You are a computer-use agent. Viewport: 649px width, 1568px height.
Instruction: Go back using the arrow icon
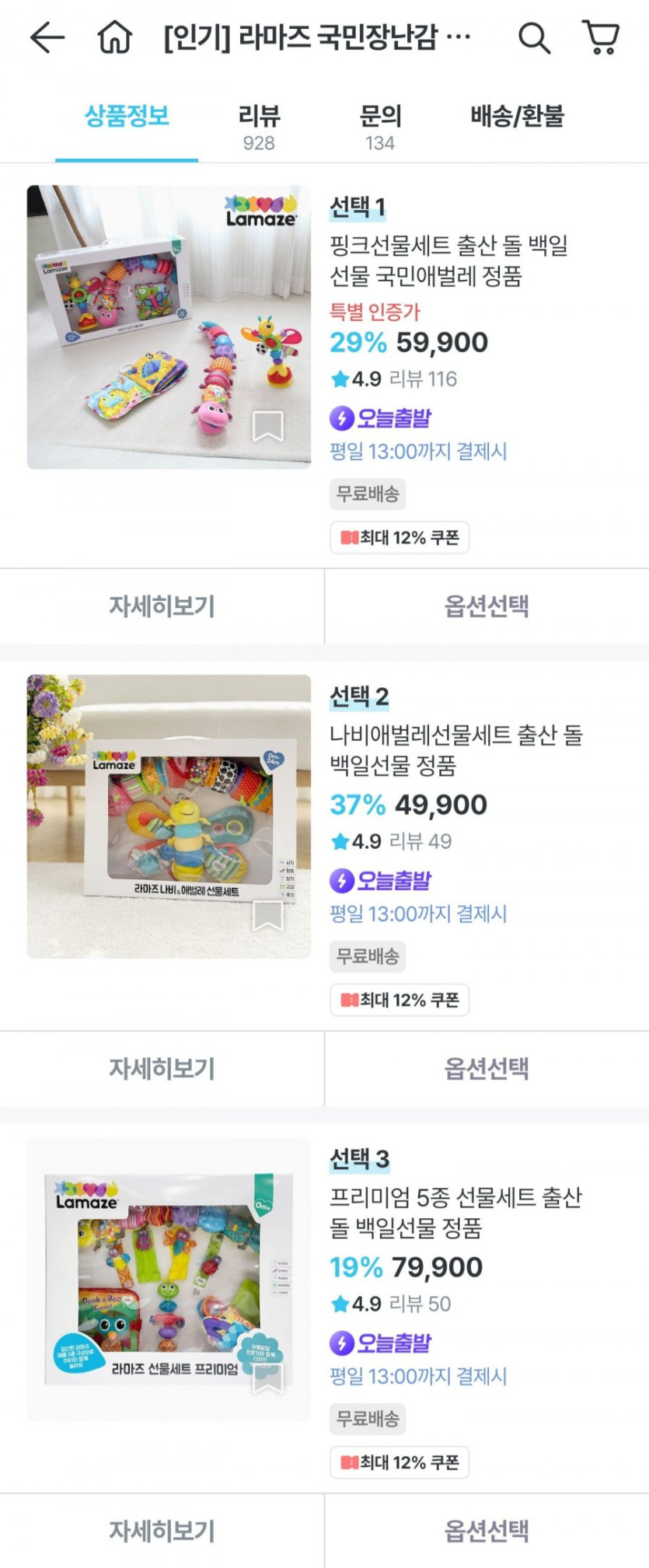47,37
